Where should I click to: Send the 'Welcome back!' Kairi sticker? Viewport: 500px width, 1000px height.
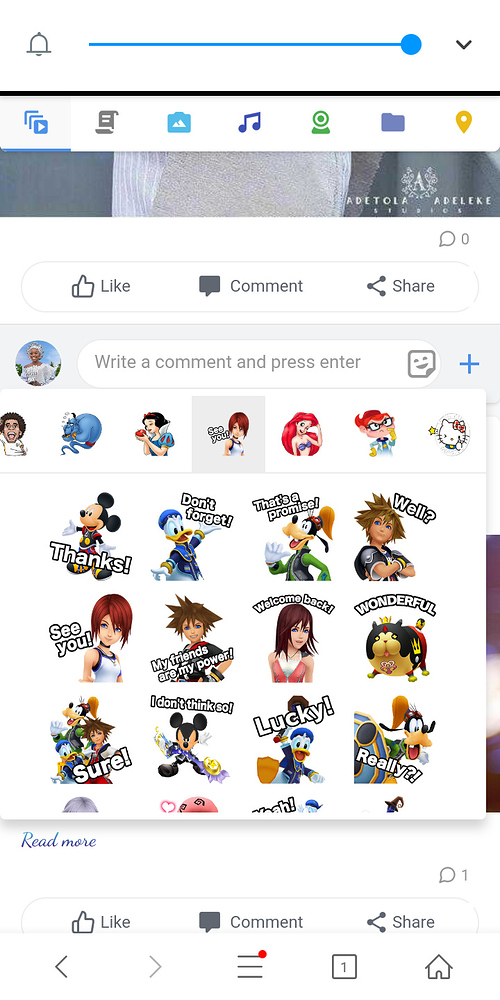pyautogui.click(x=293, y=638)
